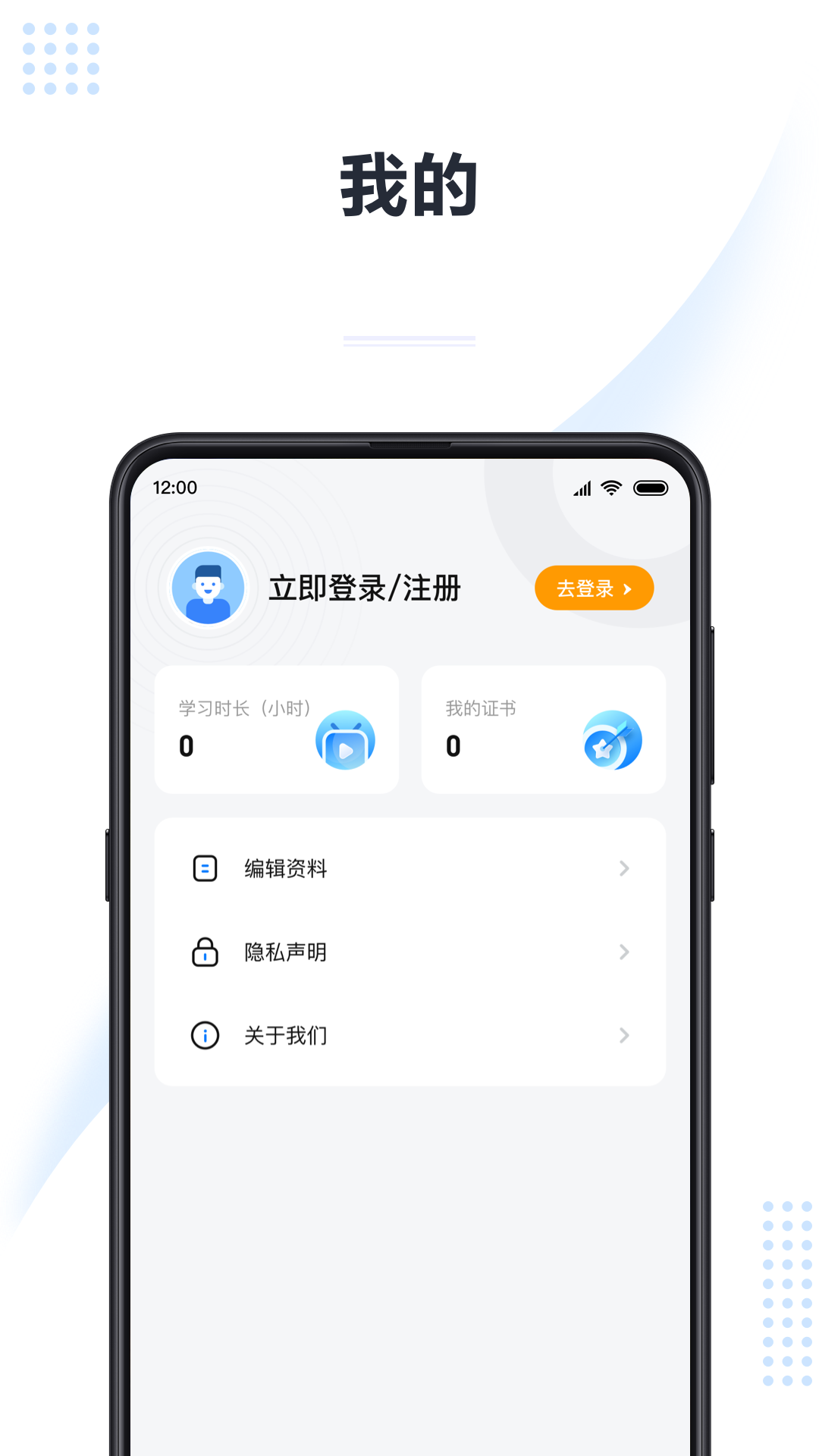Image resolution: width=819 pixels, height=1456 pixels.
Task: Click the edit profile document icon
Action: pos(204,868)
